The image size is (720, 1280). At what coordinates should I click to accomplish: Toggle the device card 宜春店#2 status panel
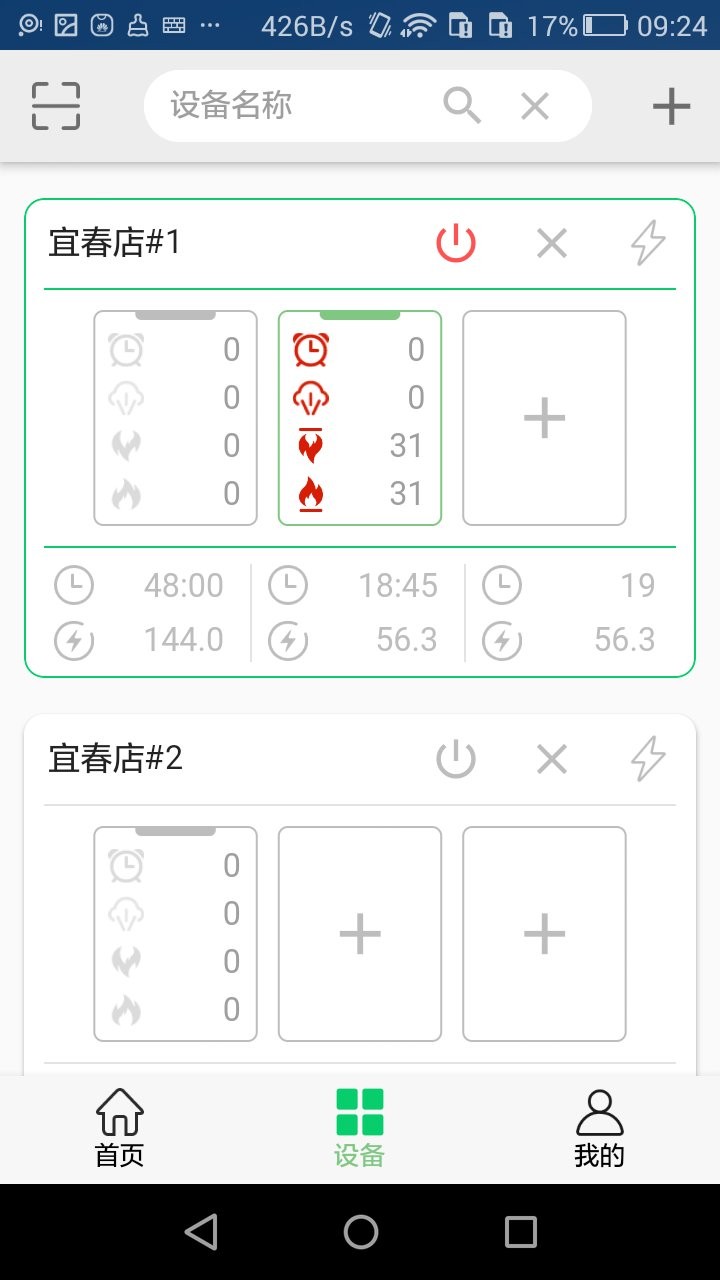175,934
